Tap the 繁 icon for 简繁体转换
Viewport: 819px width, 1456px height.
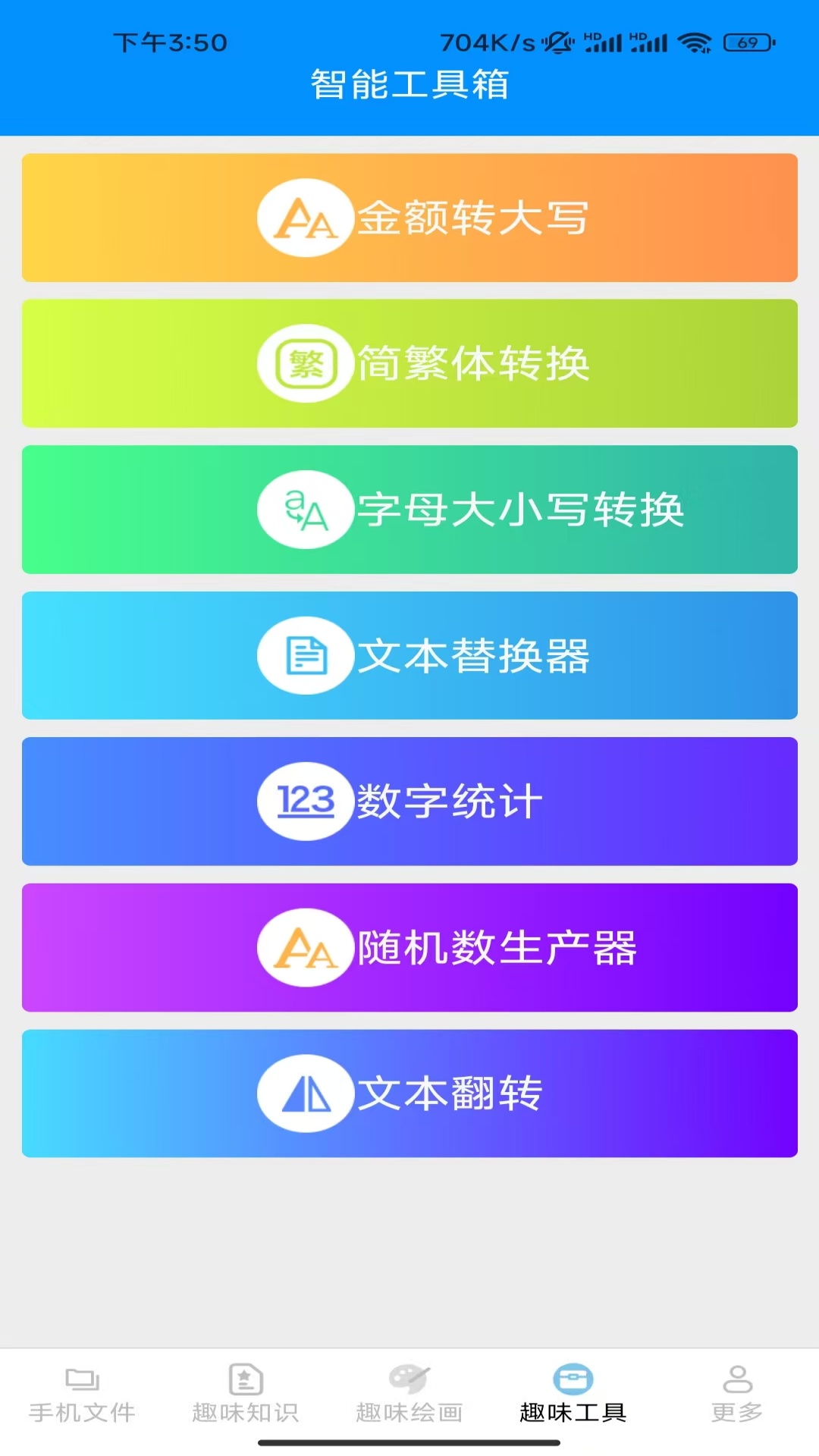[x=306, y=362]
